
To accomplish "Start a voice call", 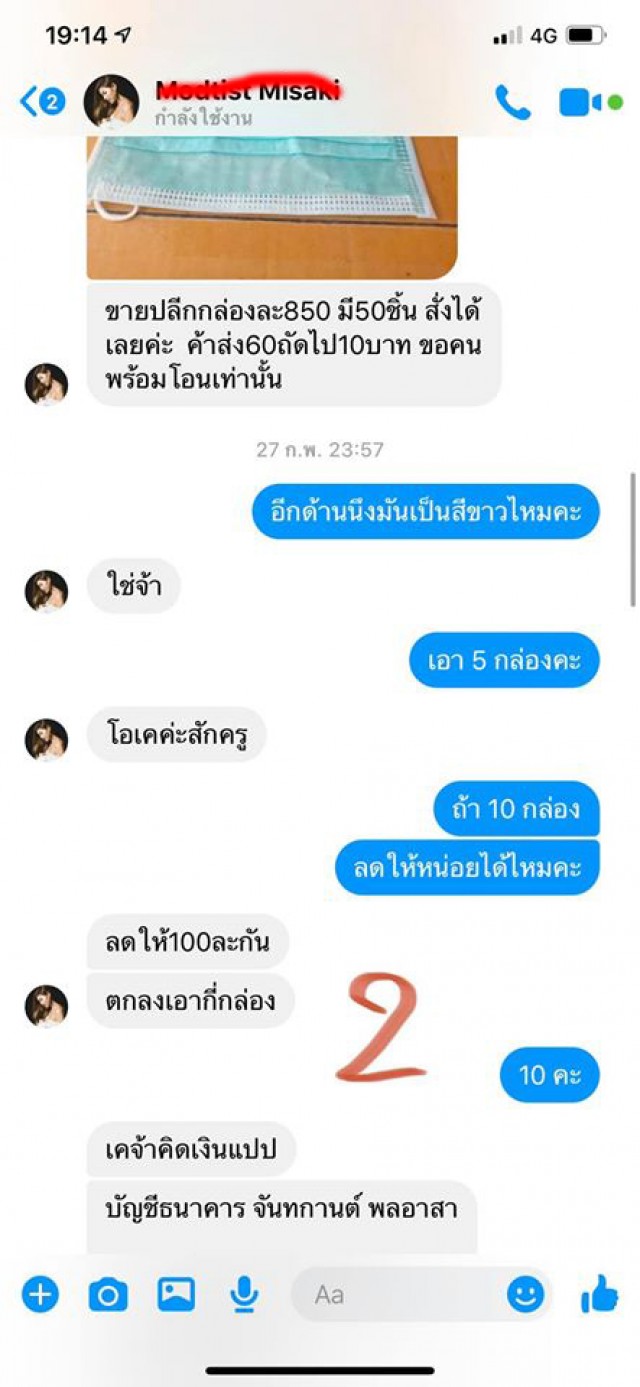I will (x=513, y=101).
